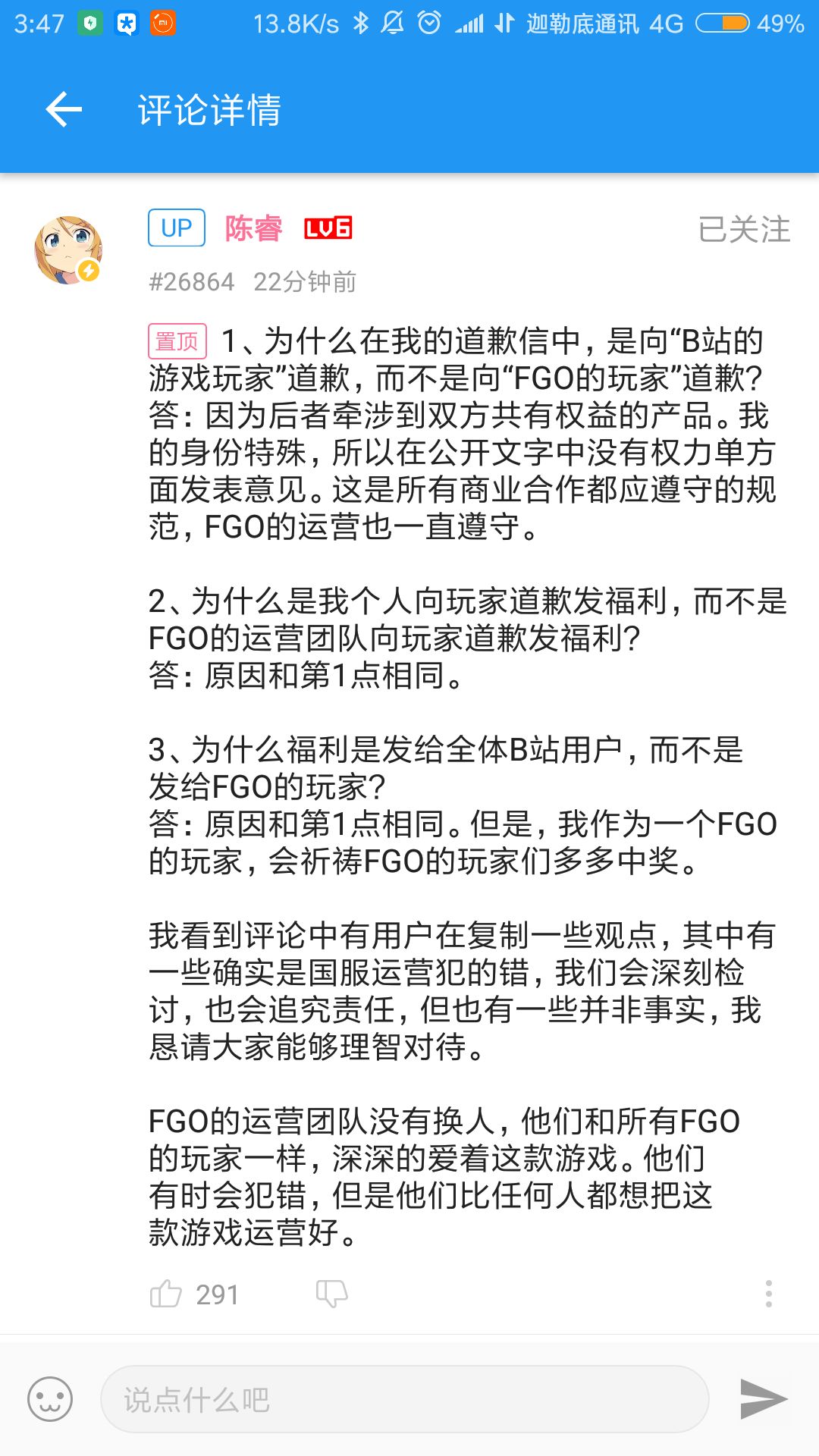The height and width of the screenshot is (1456, 819).
Task: Open username 陈睿's profile
Action: (253, 228)
